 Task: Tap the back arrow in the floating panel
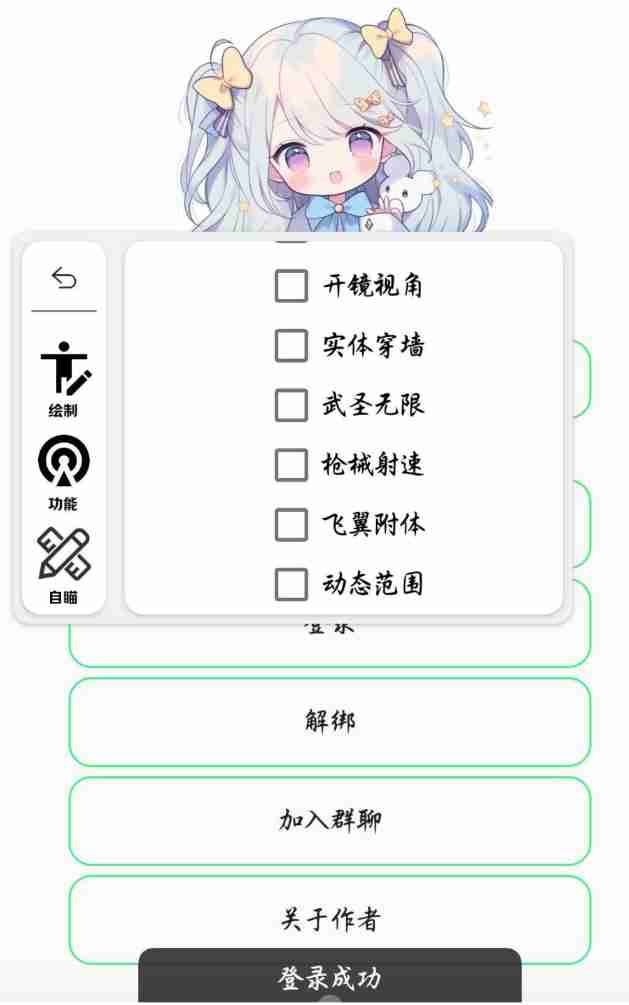64,277
